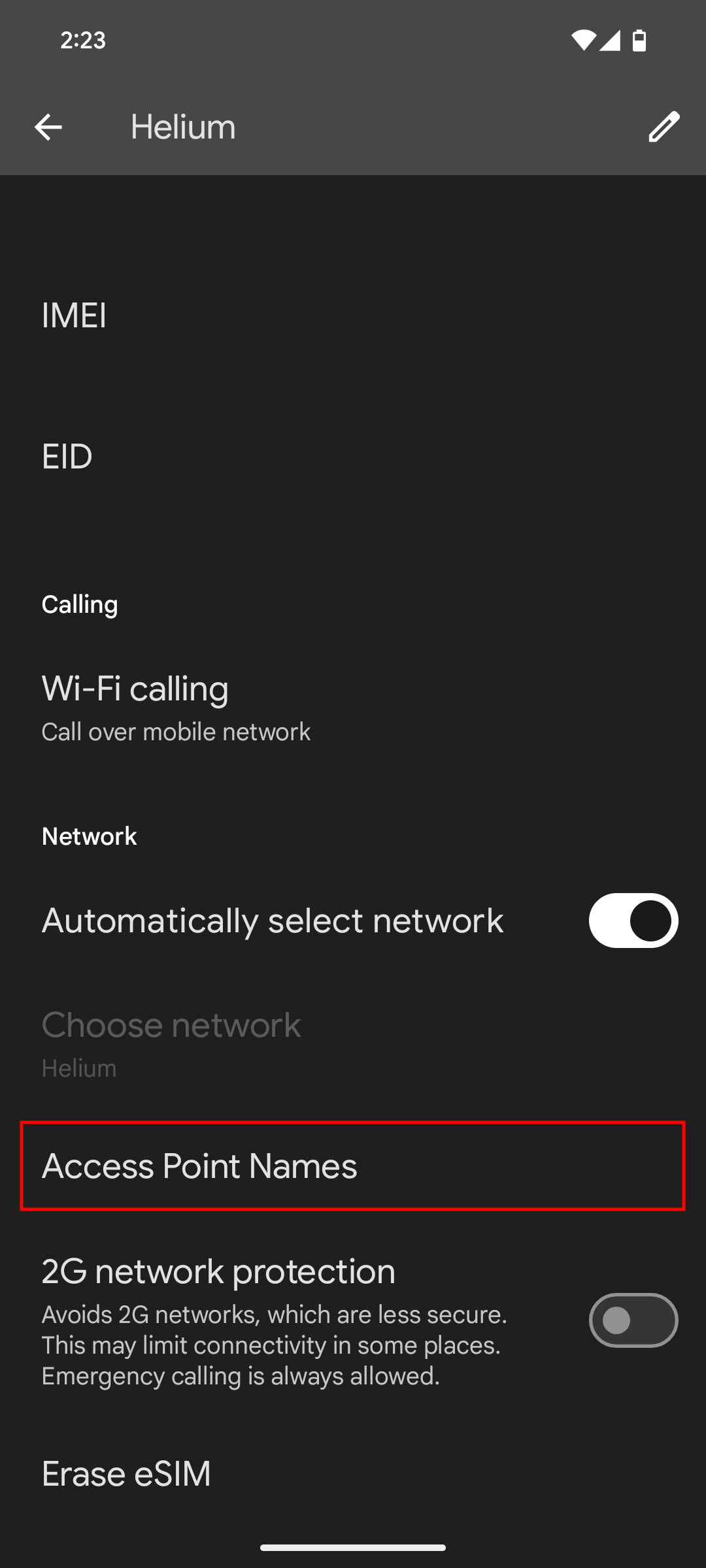Open the edit pencil to rename the SIM
Image resolution: width=706 pixels, height=1568 pixels.
(x=665, y=127)
